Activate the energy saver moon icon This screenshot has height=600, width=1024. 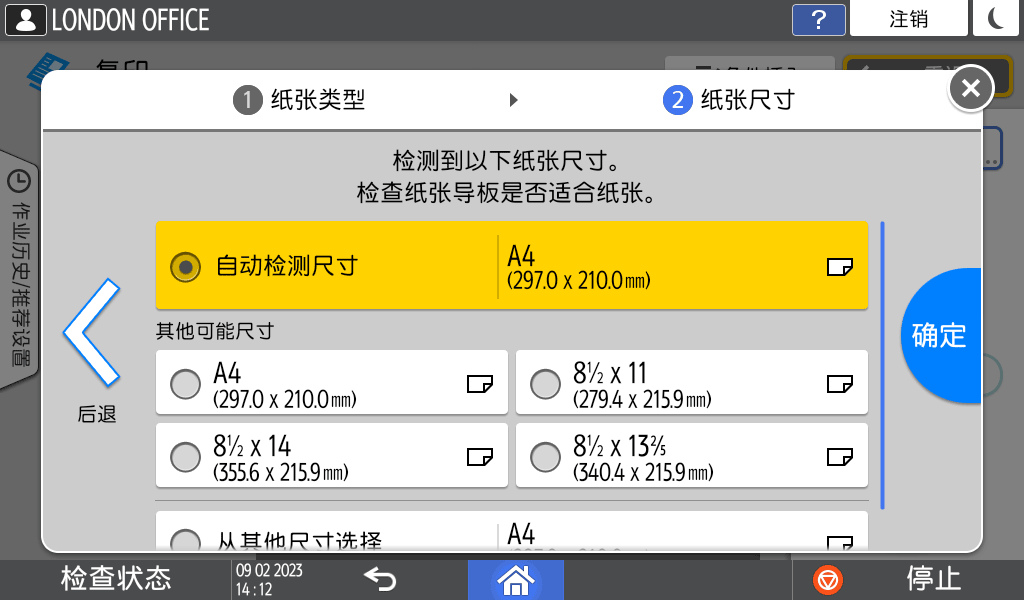pyautogui.click(x=996, y=19)
